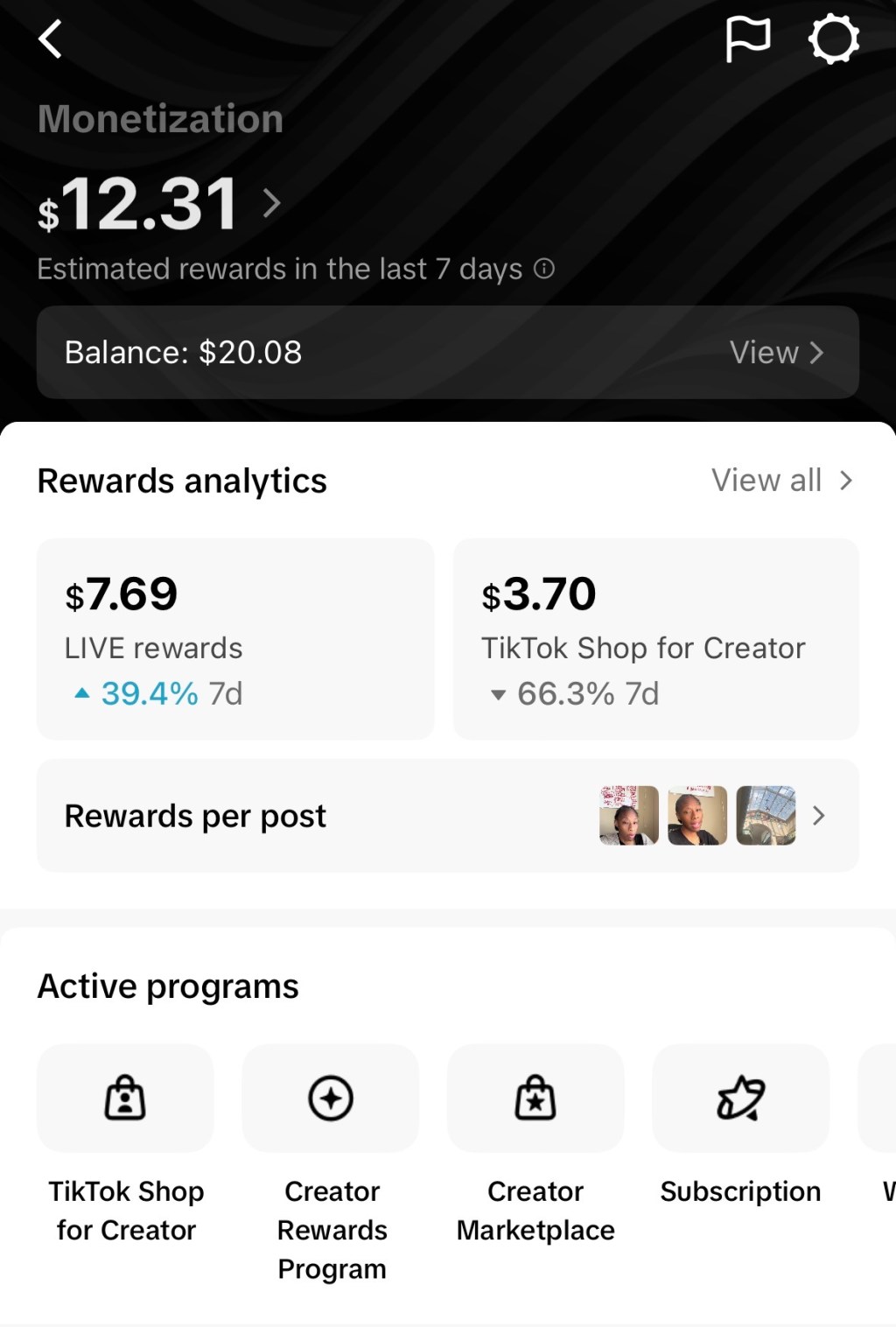This screenshot has height=1327, width=896.
Task: Tap the Balance: $20.08 row
Action: (184, 352)
